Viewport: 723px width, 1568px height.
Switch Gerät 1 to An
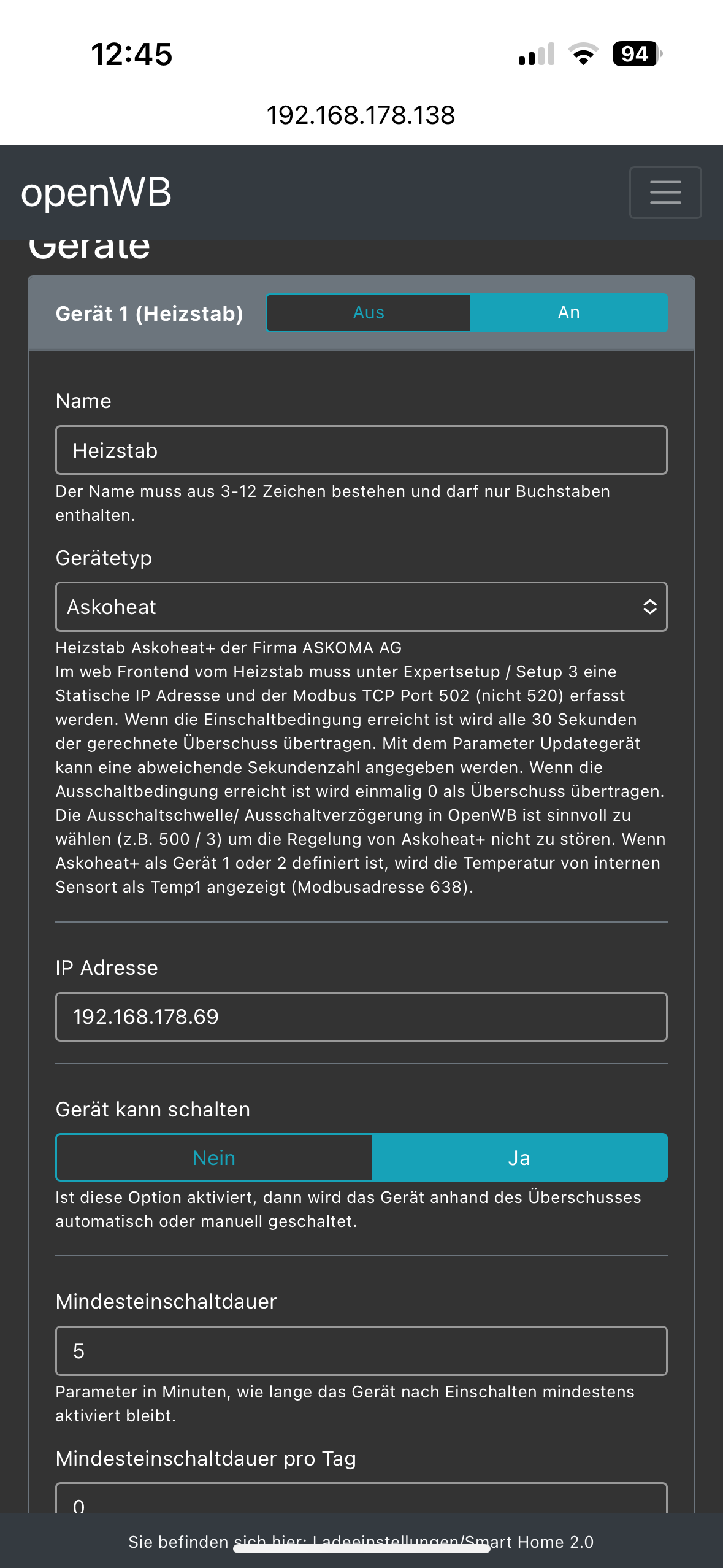568,313
